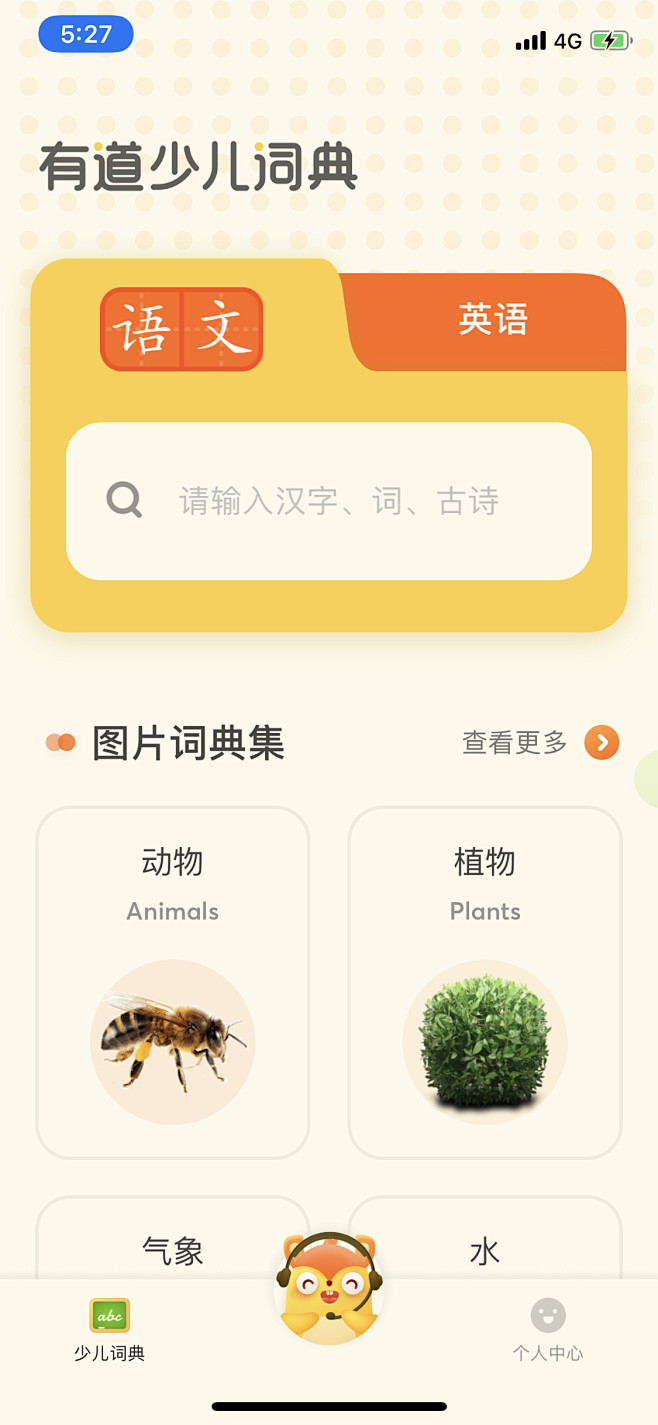
Task: Open the 水 card
Action: [x=485, y=1238]
